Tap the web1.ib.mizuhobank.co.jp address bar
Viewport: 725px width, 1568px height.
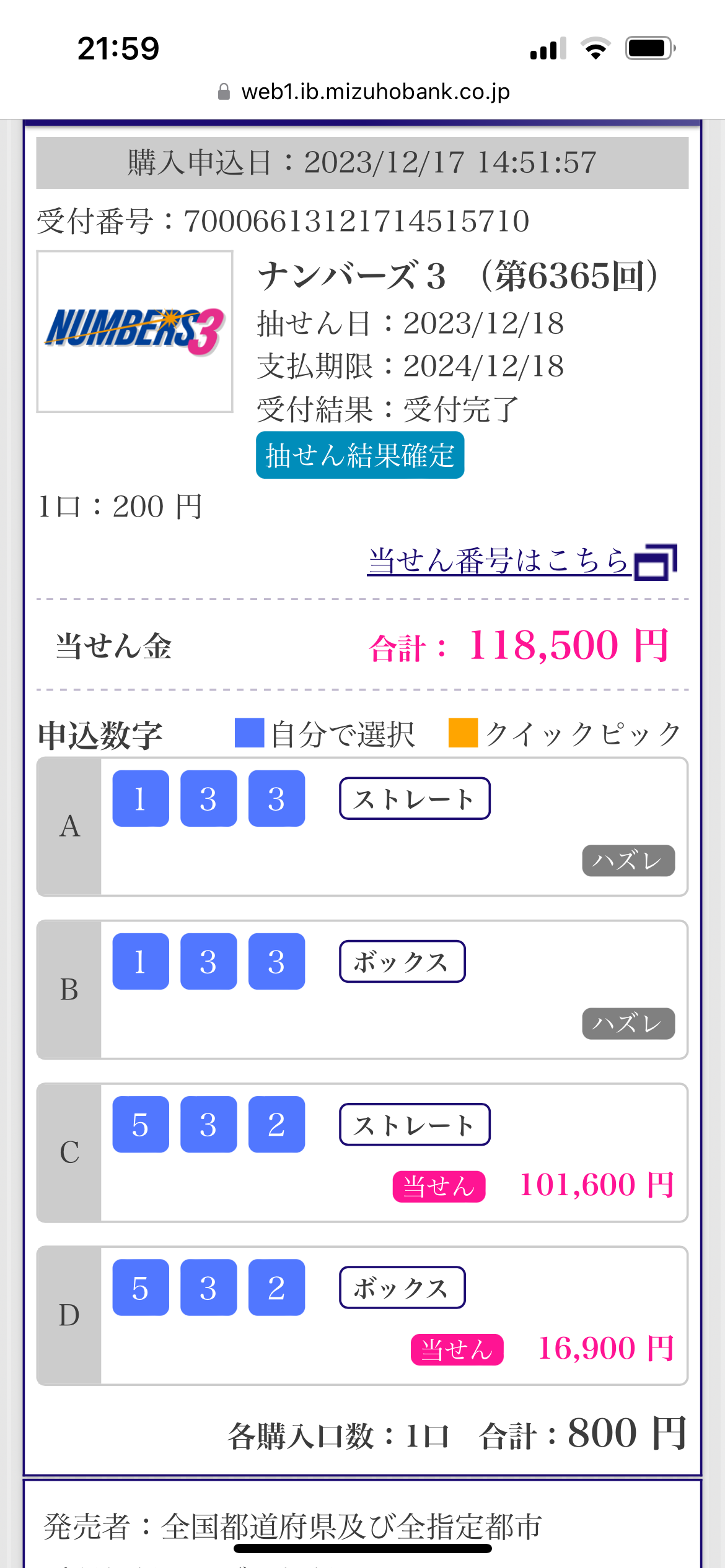[x=364, y=92]
